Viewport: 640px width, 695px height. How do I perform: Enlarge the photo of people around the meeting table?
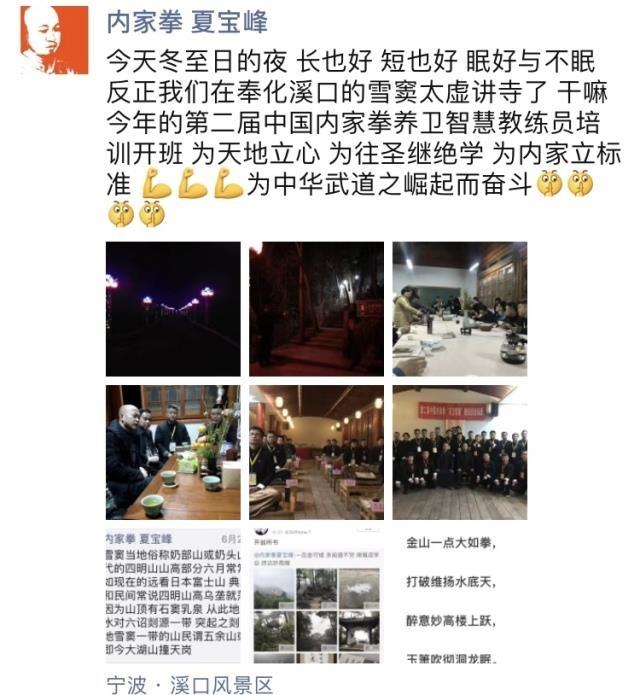pyautogui.click(x=459, y=308)
